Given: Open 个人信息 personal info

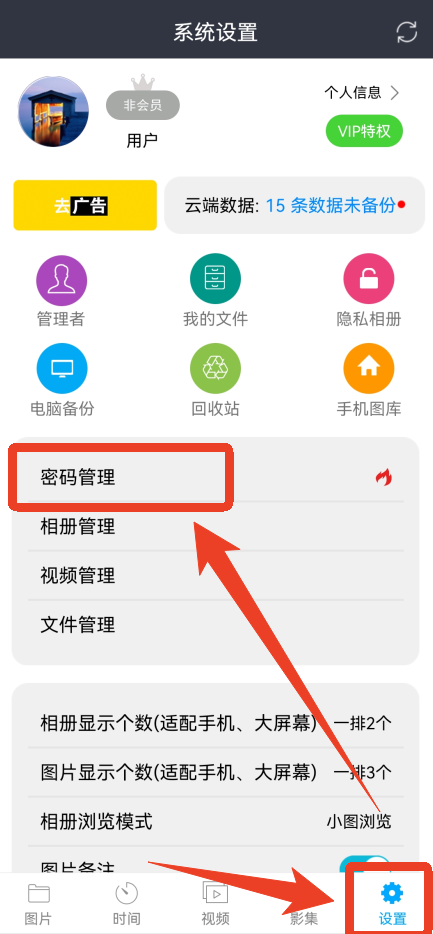Looking at the screenshot, I should [362, 92].
